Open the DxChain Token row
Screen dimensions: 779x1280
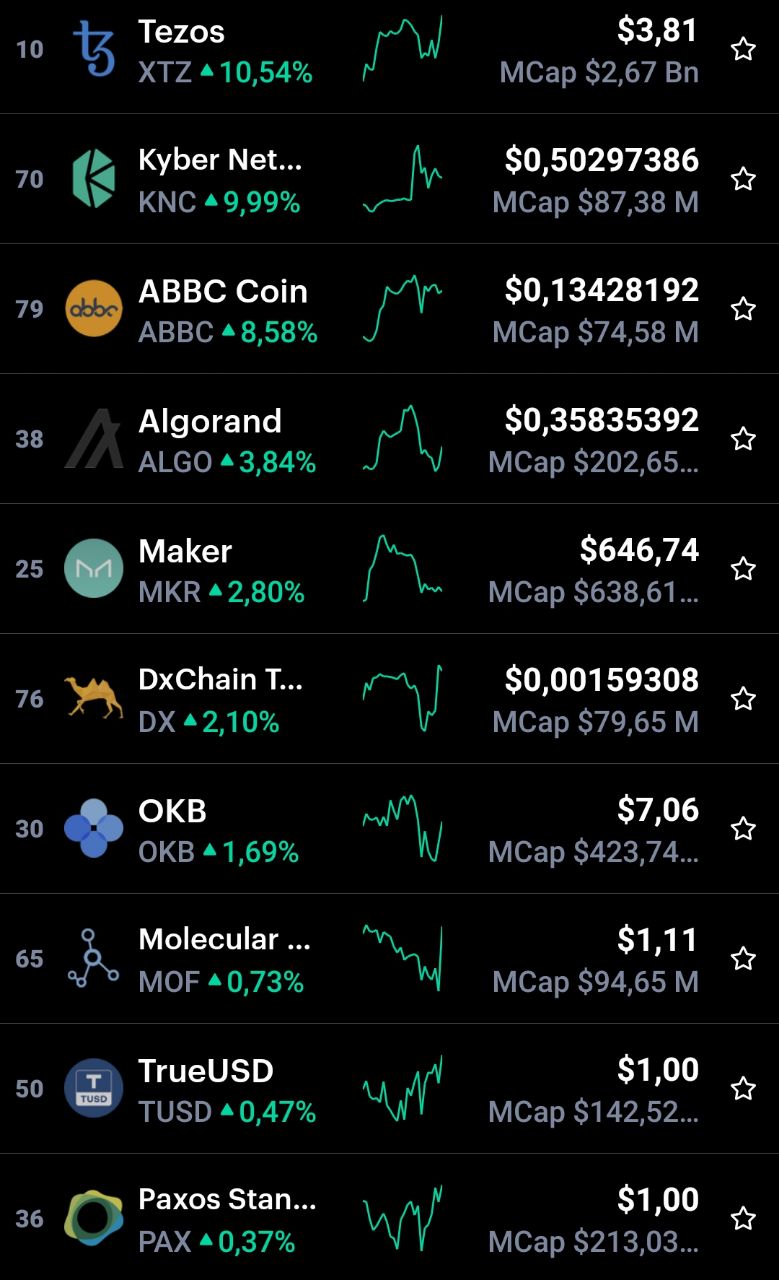pyautogui.click(x=389, y=699)
